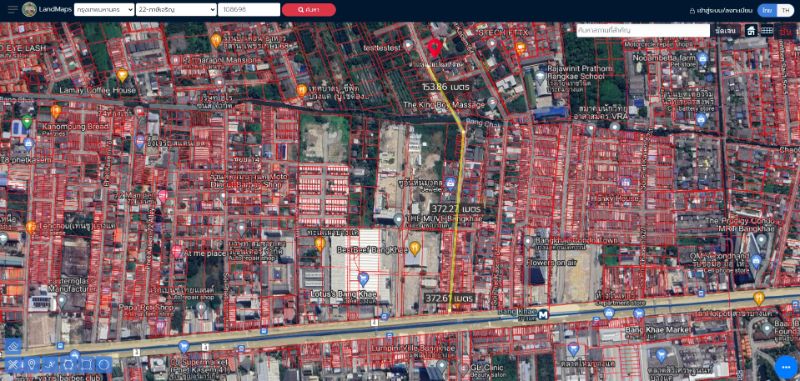
Task: Open the login/register link
Action: click(720, 10)
